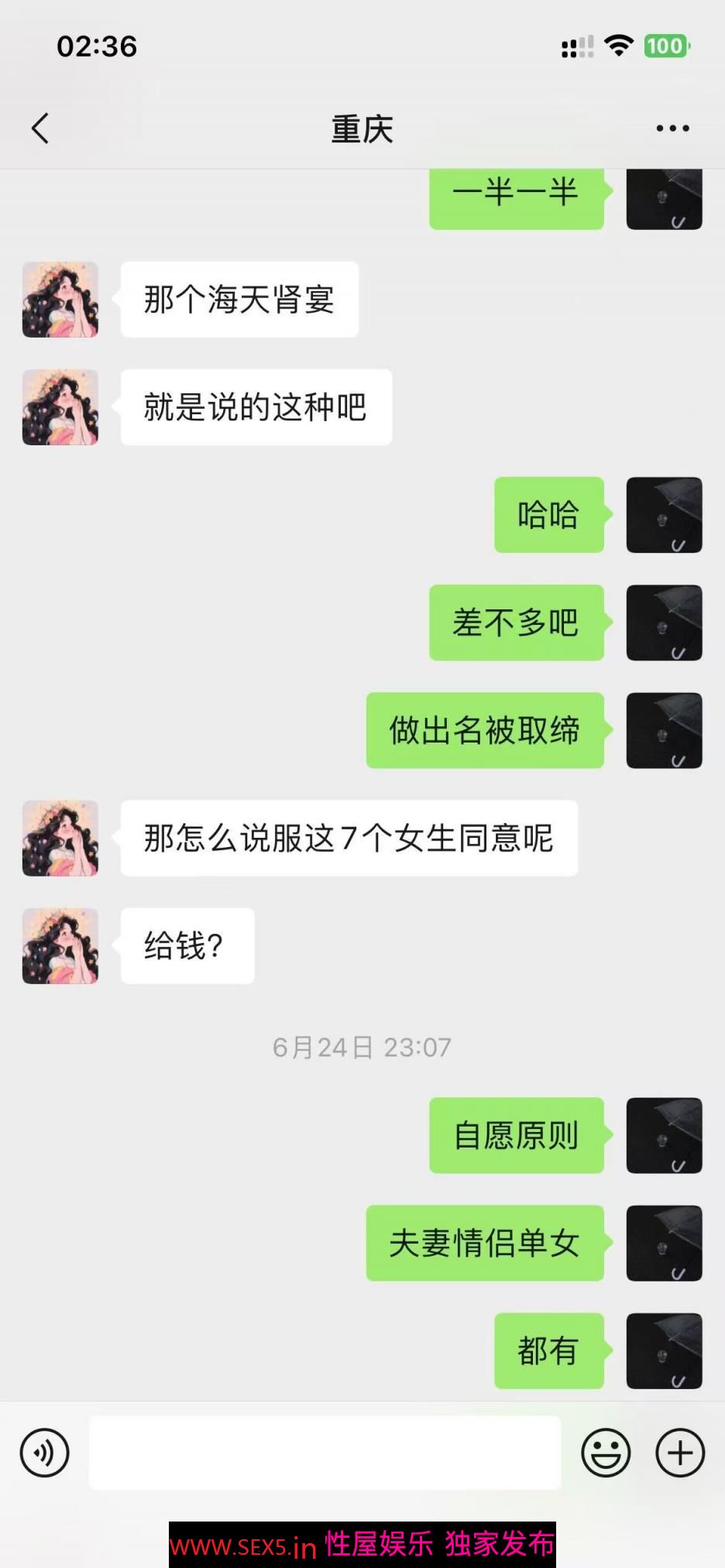The height and width of the screenshot is (1568, 725).
Task: Go back from the 重庆 chat
Action: coord(40,129)
